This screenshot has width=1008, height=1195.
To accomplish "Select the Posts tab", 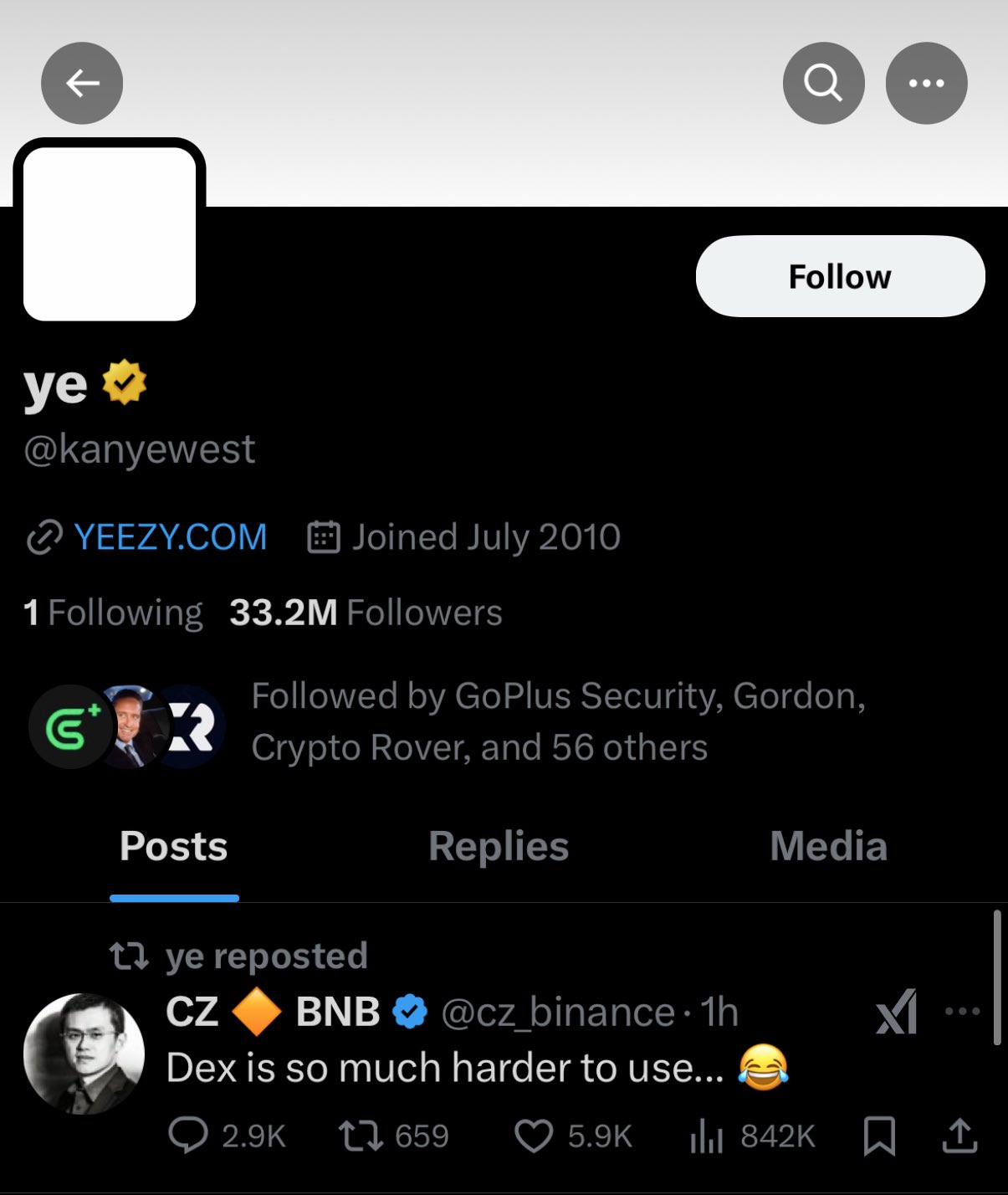I will coord(174,846).
